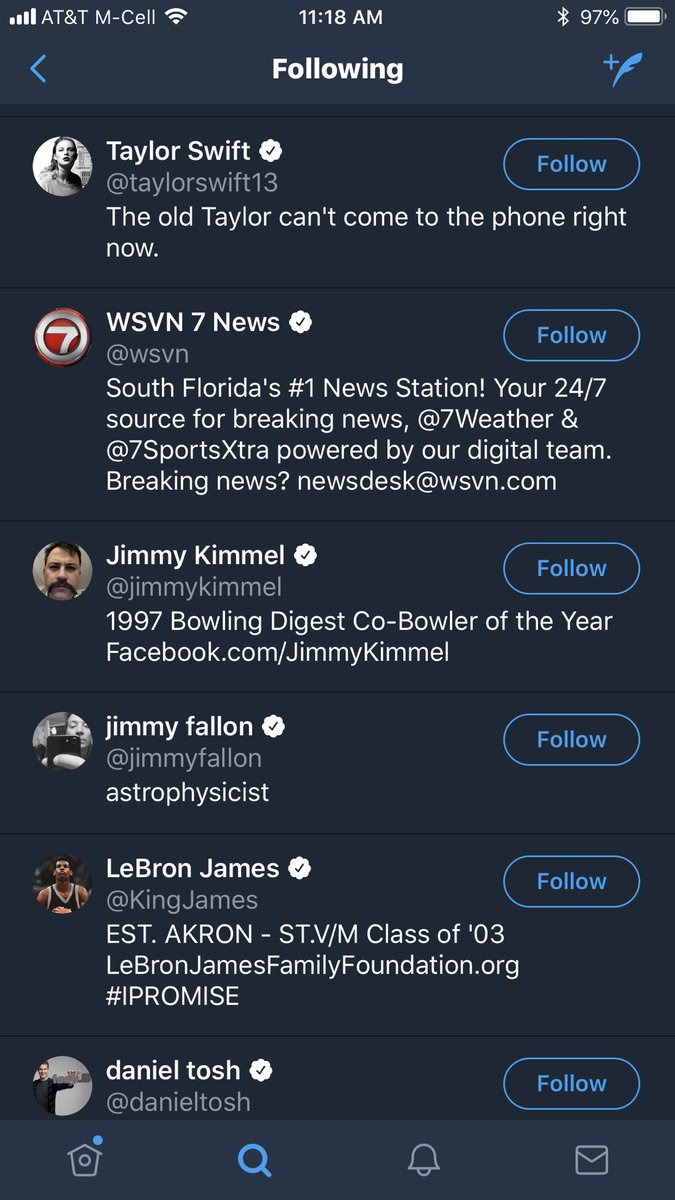The width and height of the screenshot is (675, 1200).
Task: Open the Messages tab
Action: pos(591,1159)
